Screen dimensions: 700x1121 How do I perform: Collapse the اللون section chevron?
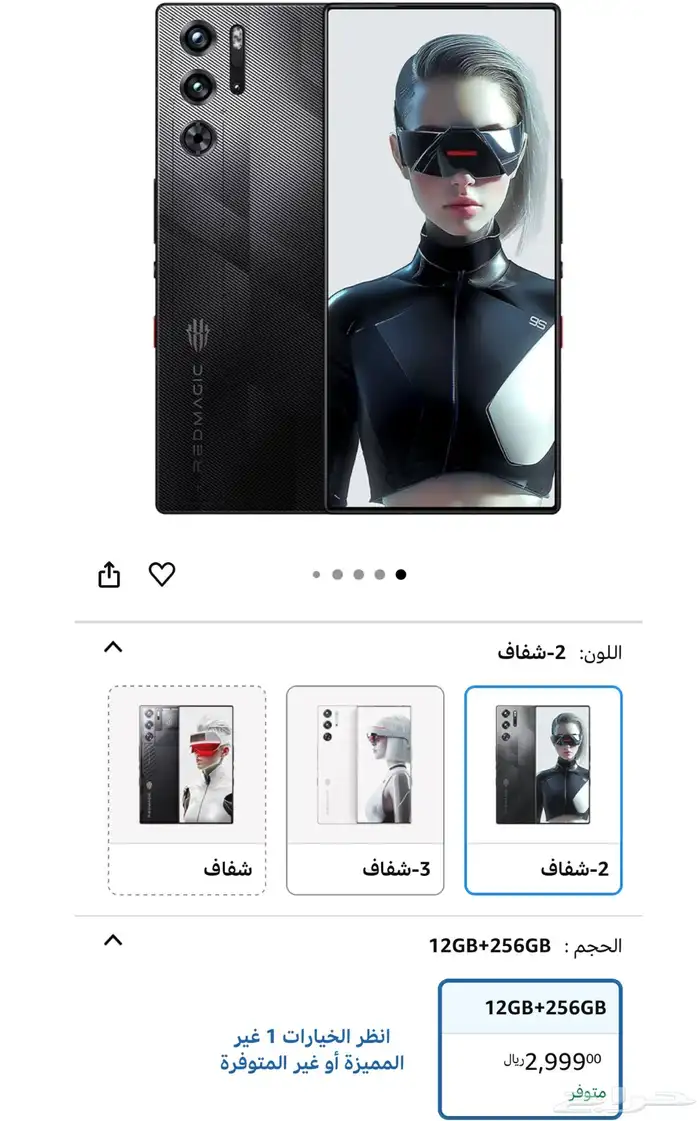tap(114, 647)
